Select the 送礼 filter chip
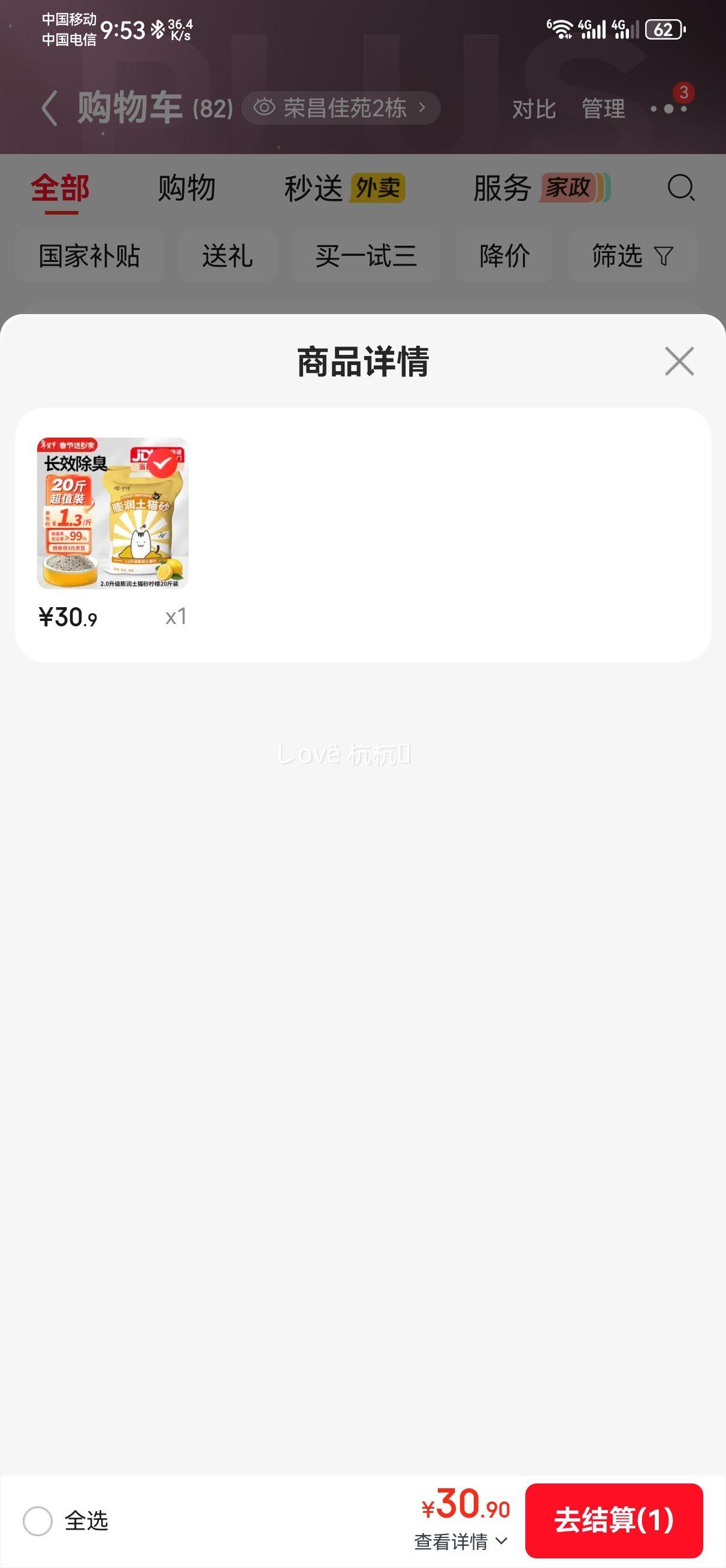This screenshot has width=726, height=1568. tap(227, 256)
